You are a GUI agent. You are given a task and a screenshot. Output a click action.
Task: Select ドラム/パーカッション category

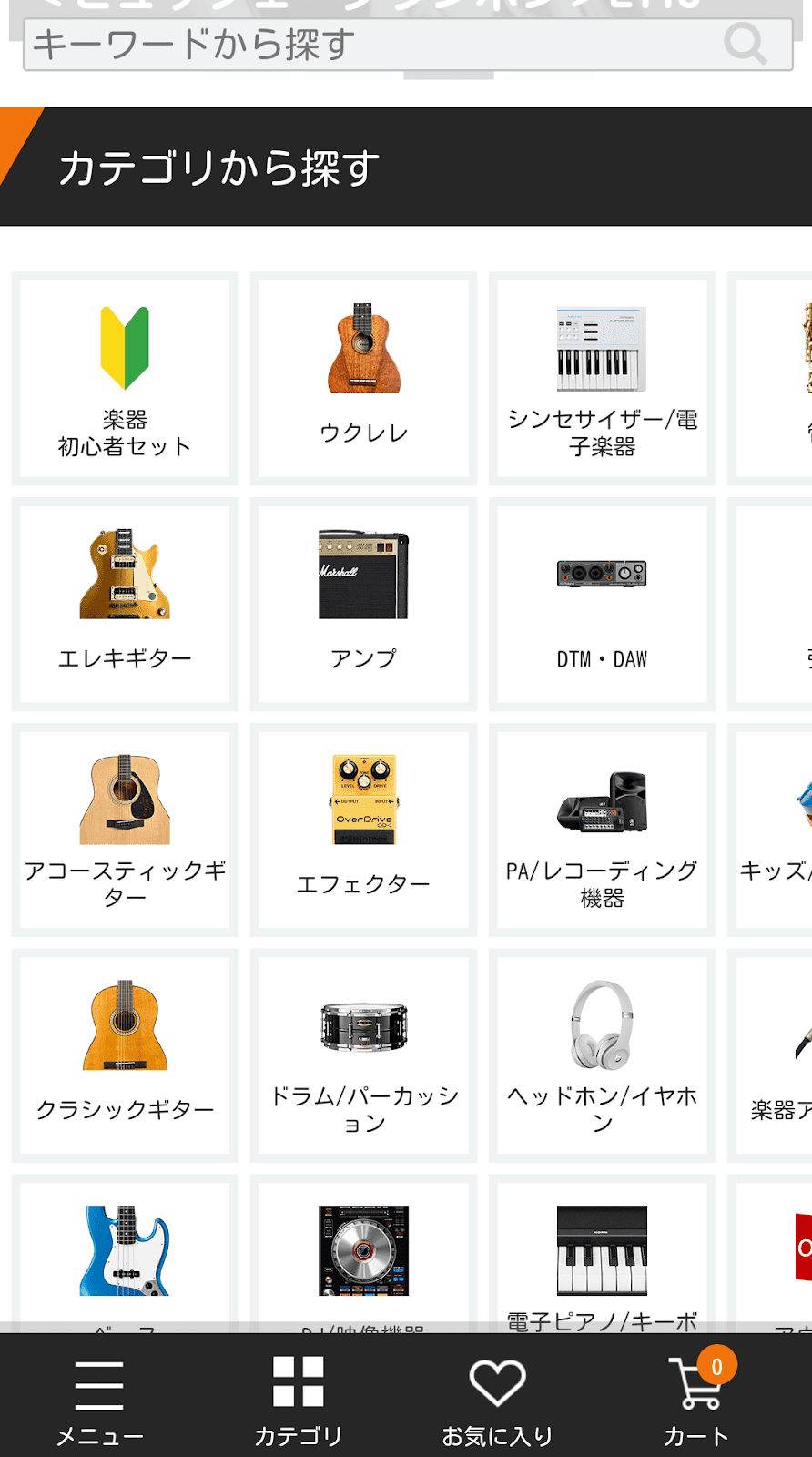click(x=363, y=1055)
